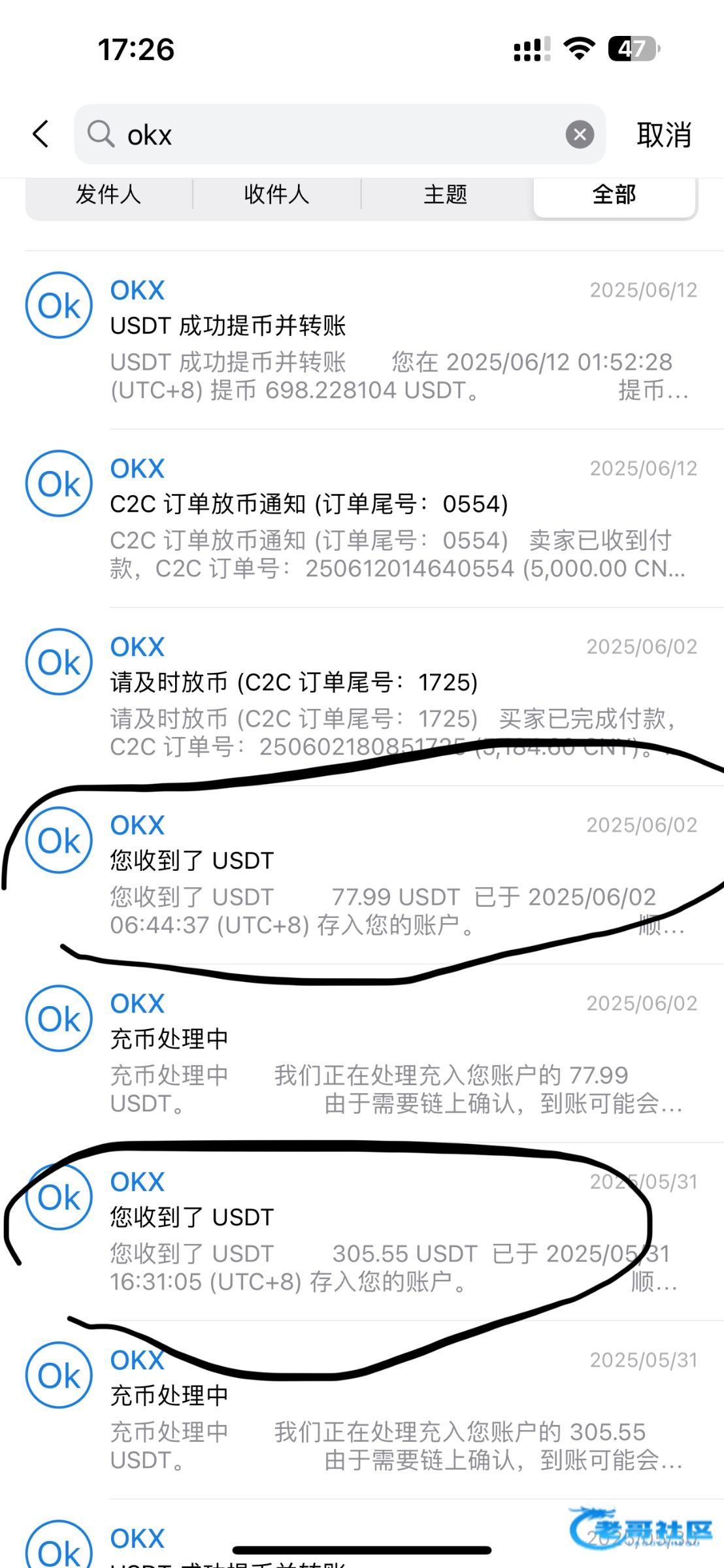Screen dimensions: 724x1568
Task: Select the 全部 filter
Action: tap(614, 195)
